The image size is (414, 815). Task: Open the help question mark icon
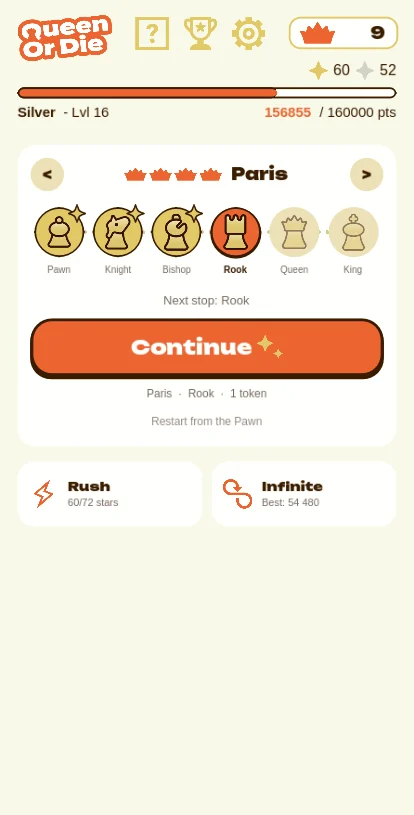152,33
